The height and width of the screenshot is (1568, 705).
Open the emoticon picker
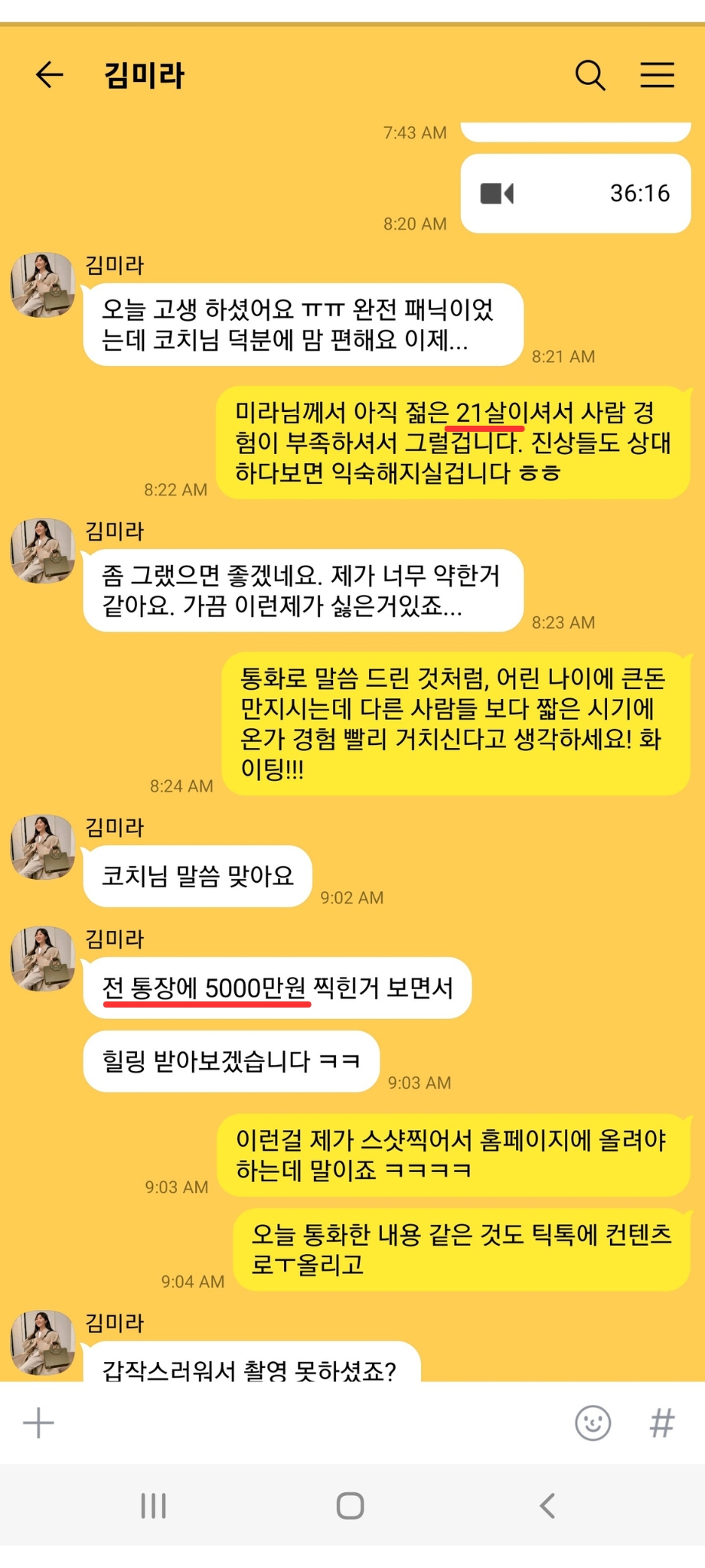point(592,1423)
